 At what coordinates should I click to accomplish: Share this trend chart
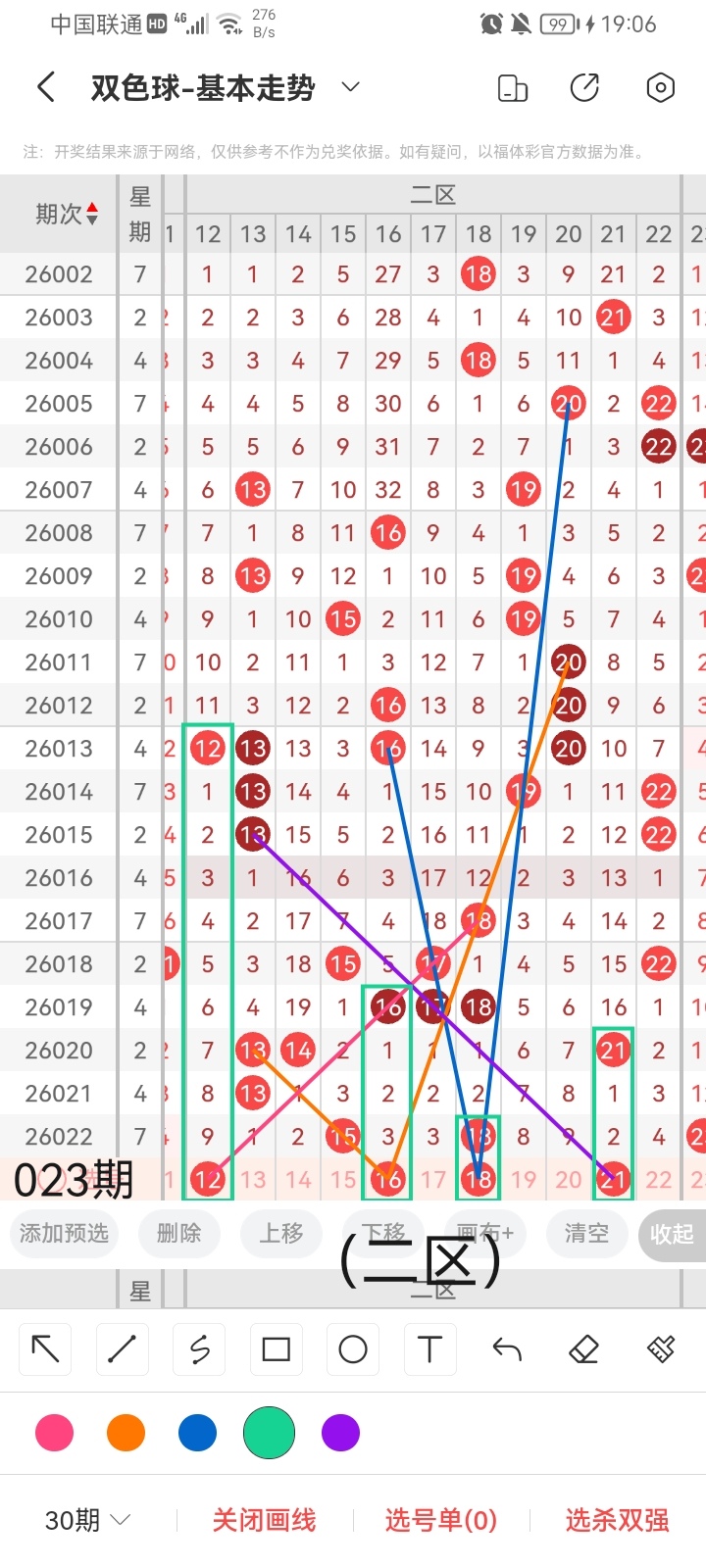(x=584, y=88)
